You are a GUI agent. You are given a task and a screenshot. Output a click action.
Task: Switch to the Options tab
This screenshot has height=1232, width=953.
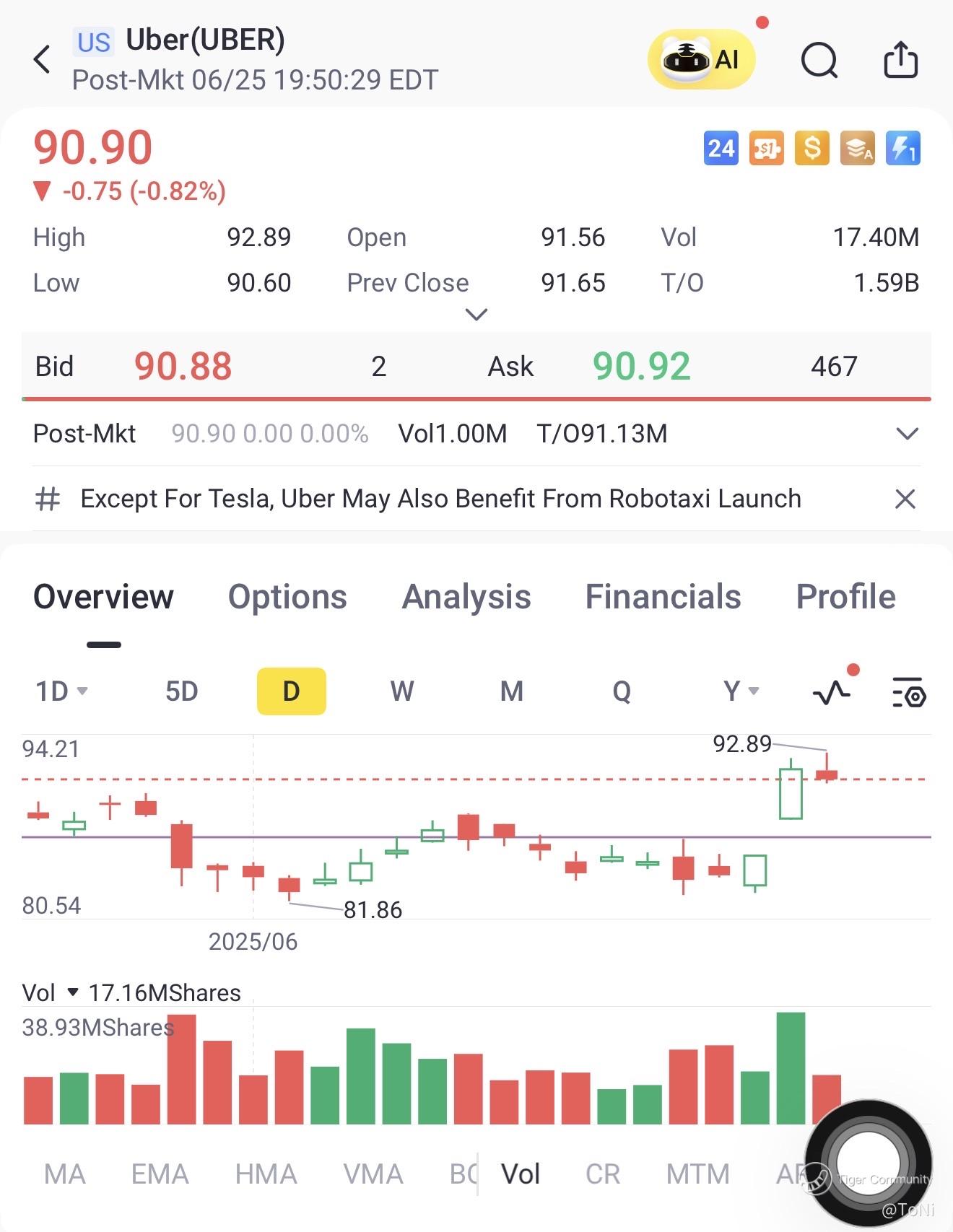tap(287, 597)
